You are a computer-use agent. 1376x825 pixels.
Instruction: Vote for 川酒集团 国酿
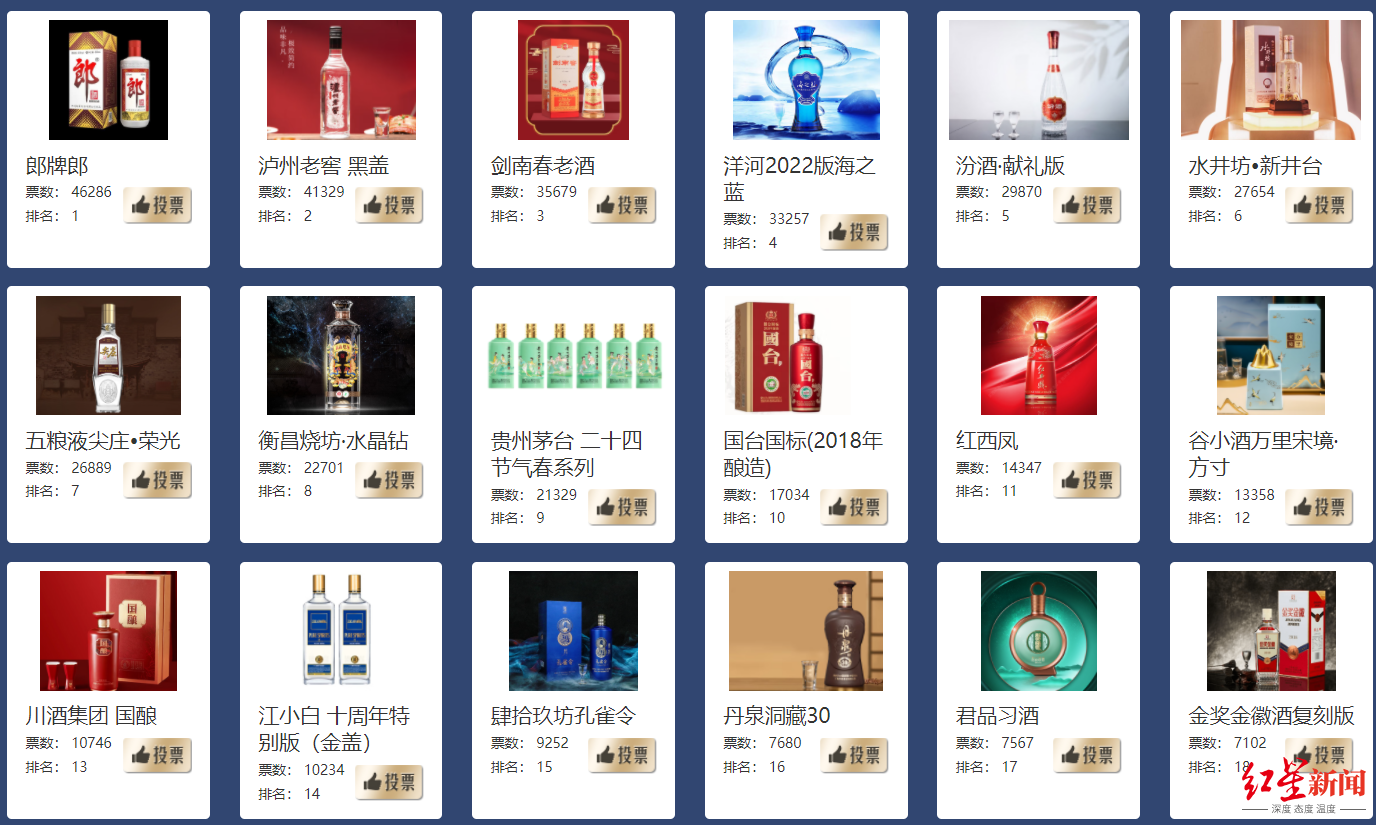pos(157,755)
